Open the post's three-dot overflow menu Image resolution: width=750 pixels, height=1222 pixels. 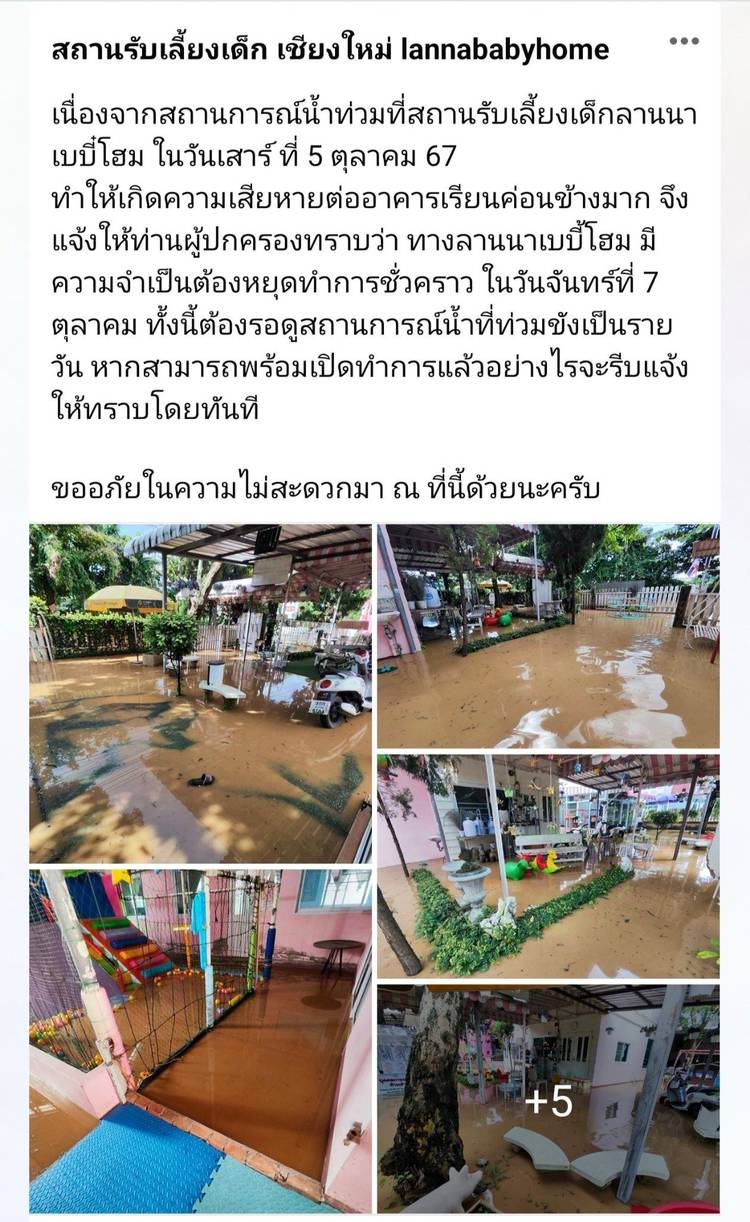[x=684, y=42]
